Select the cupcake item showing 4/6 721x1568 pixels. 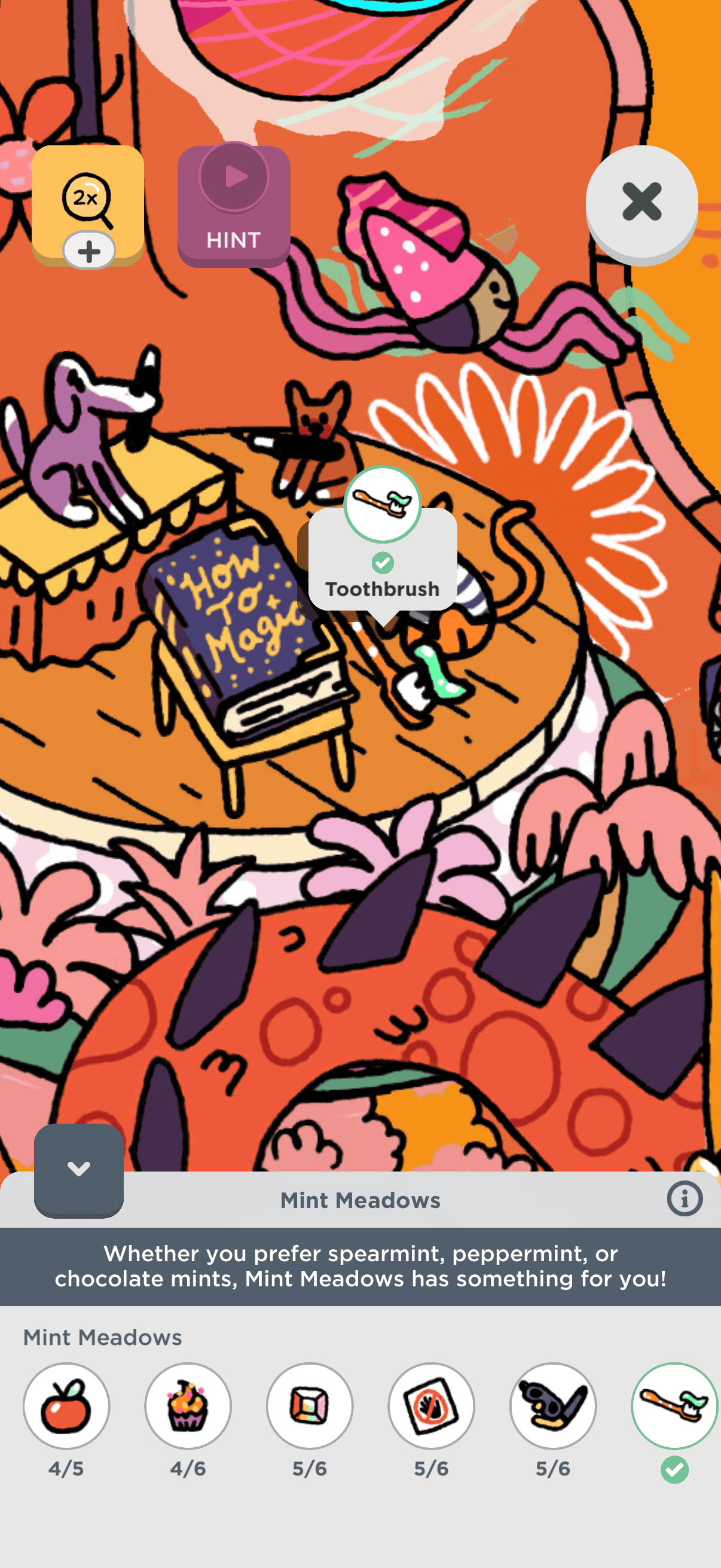188,1405
